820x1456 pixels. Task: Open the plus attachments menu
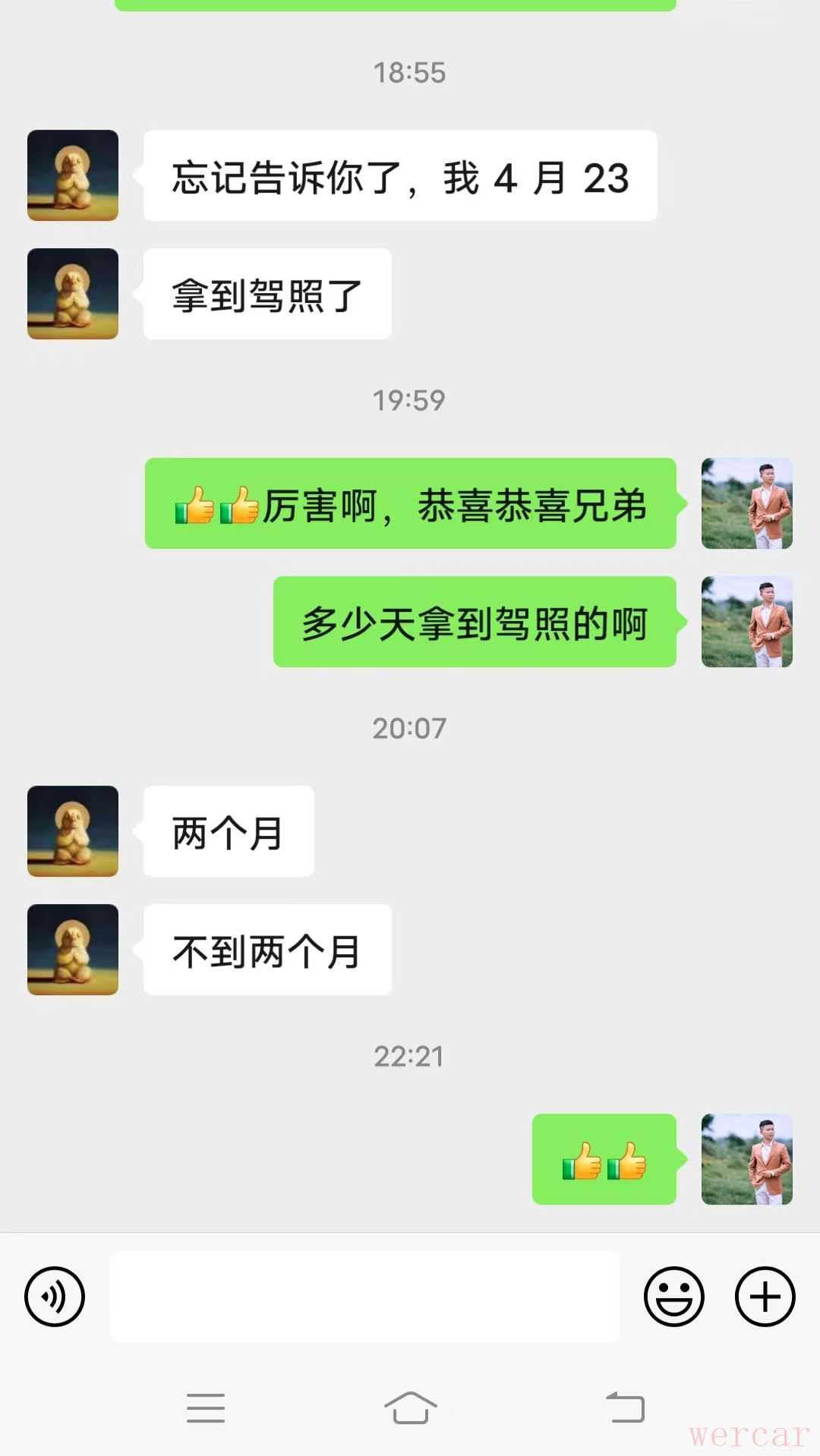pos(765,1296)
